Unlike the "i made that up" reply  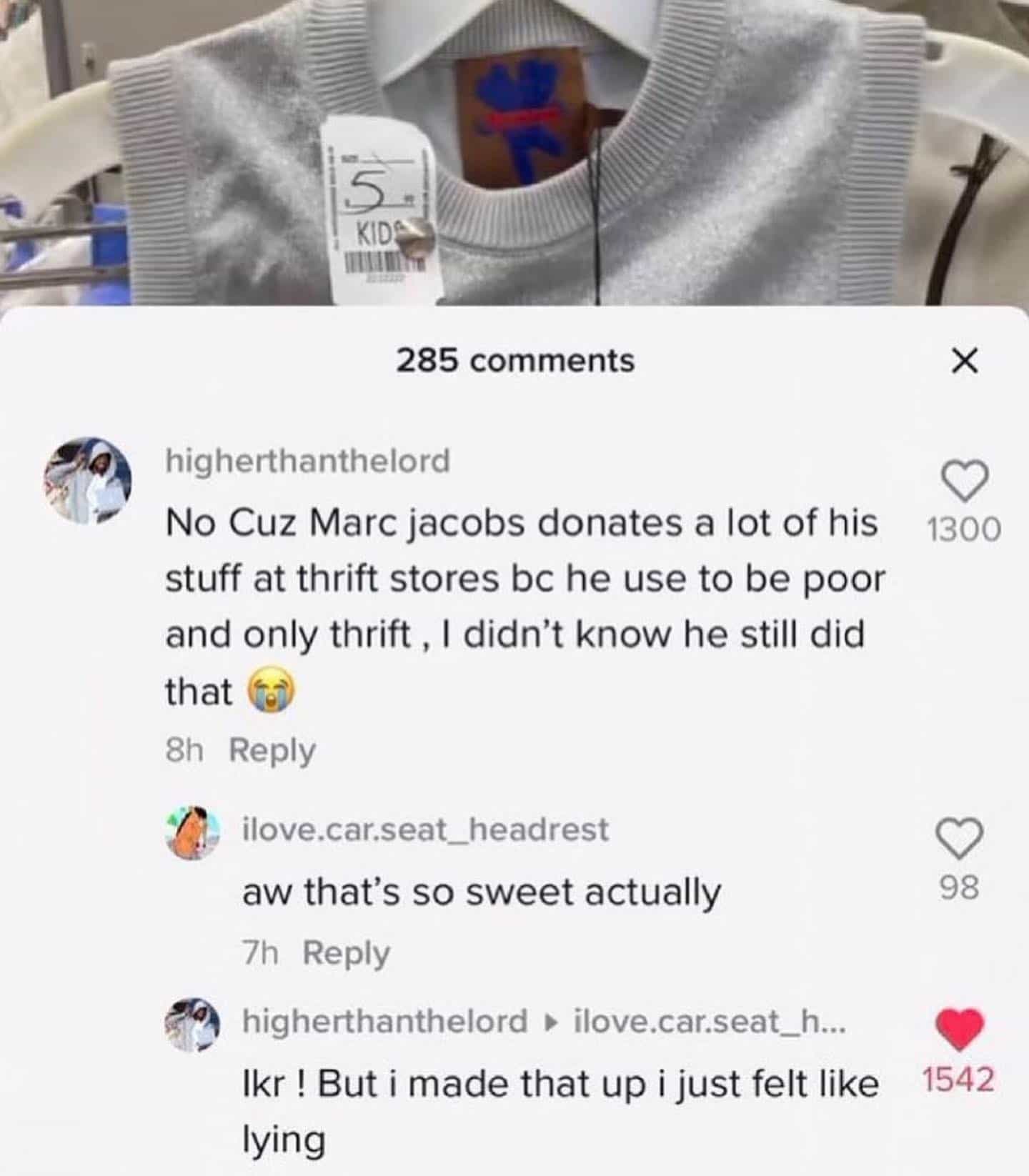[x=960, y=1030]
